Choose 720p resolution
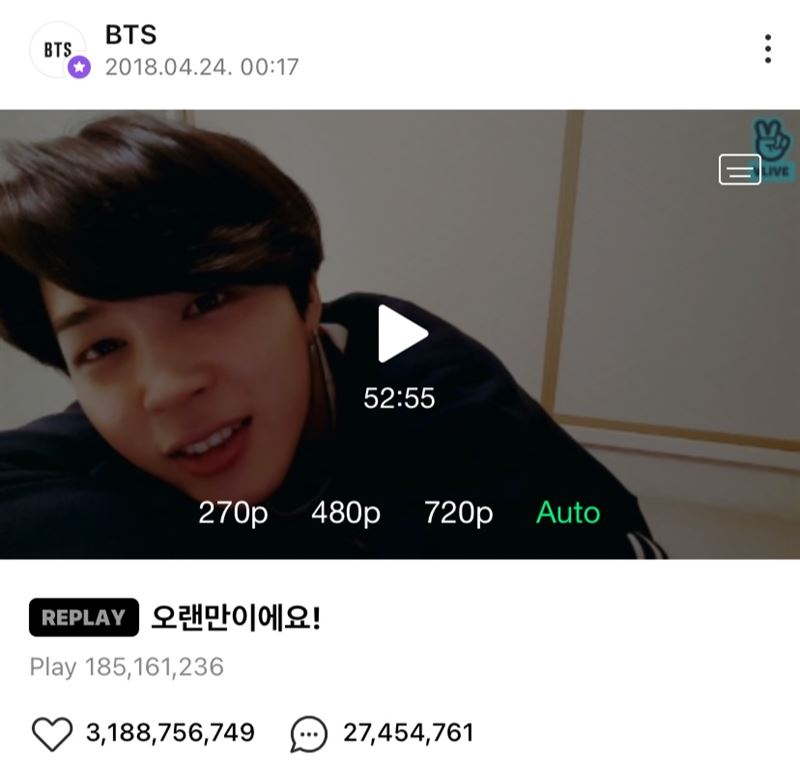Image resolution: width=800 pixels, height=783 pixels. (x=458, y=513)
